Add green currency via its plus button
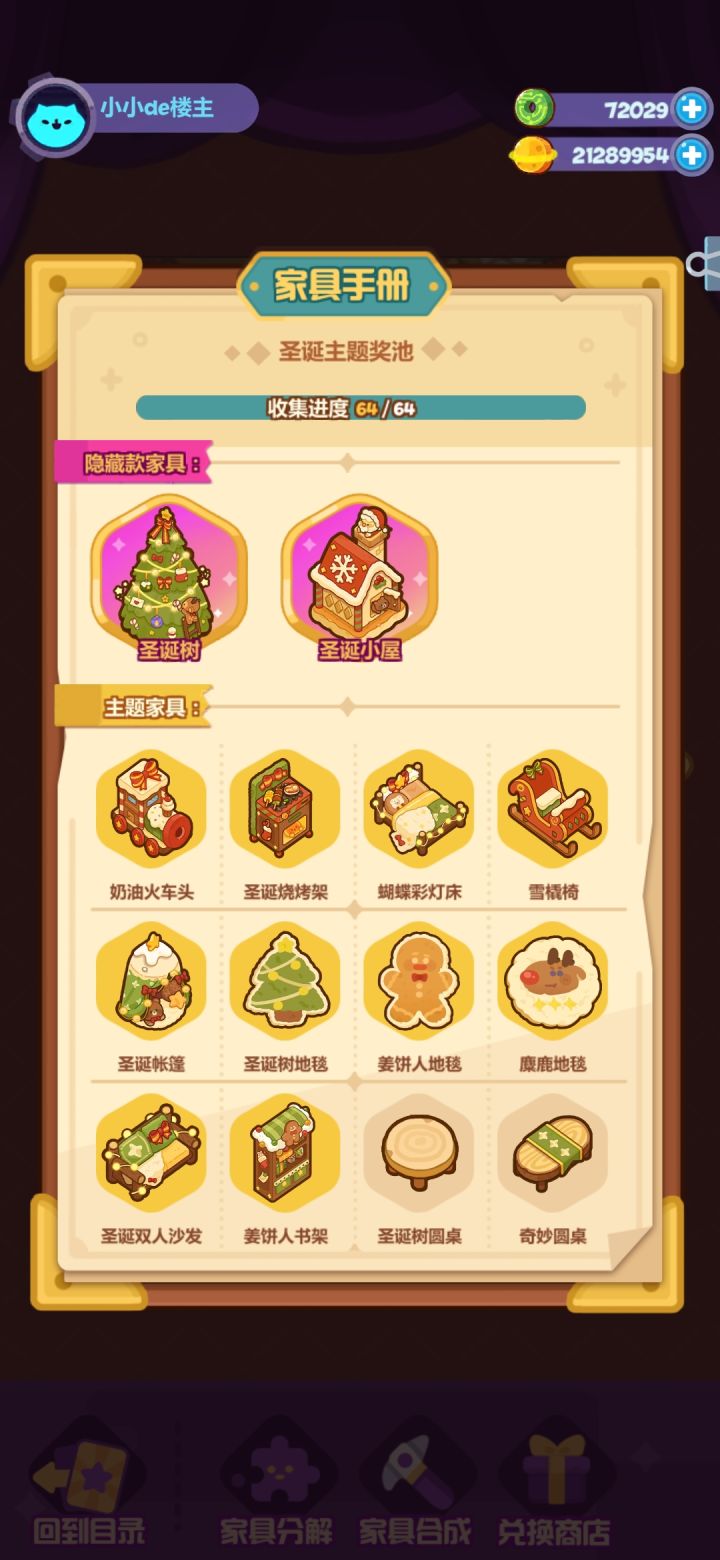Viewport: 720px width, 1560px height. point(691,110)
